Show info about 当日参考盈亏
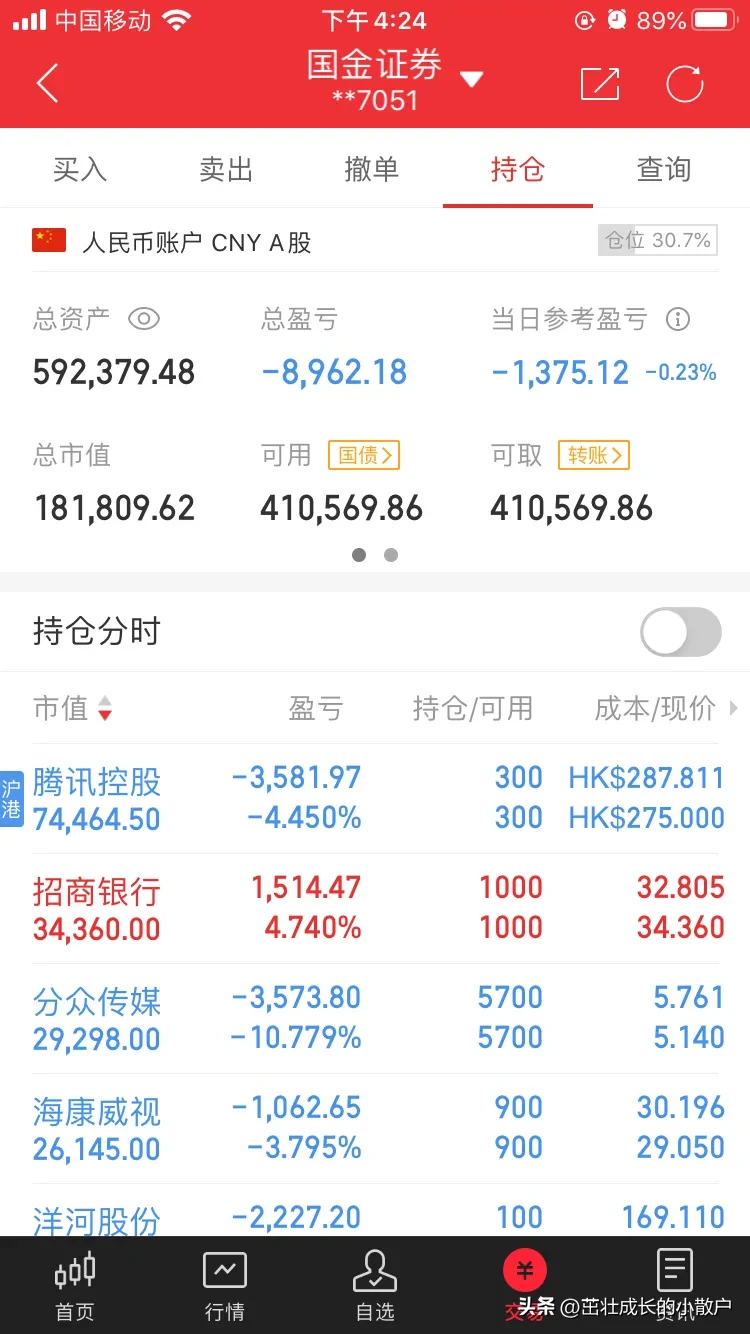This screenshot has width=750, height=1334. pos(678,319)
